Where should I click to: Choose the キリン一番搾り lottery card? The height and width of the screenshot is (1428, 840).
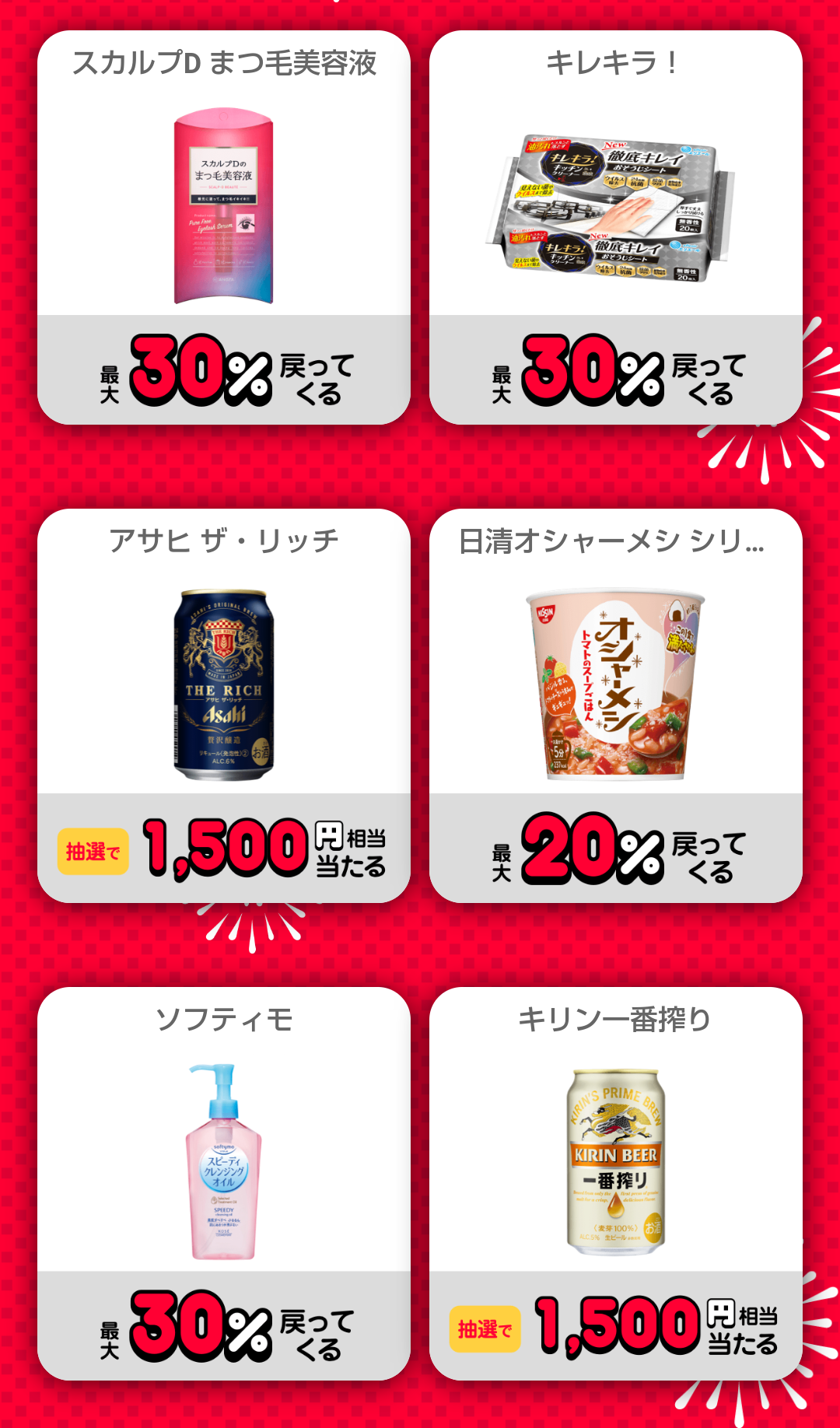615,1183
